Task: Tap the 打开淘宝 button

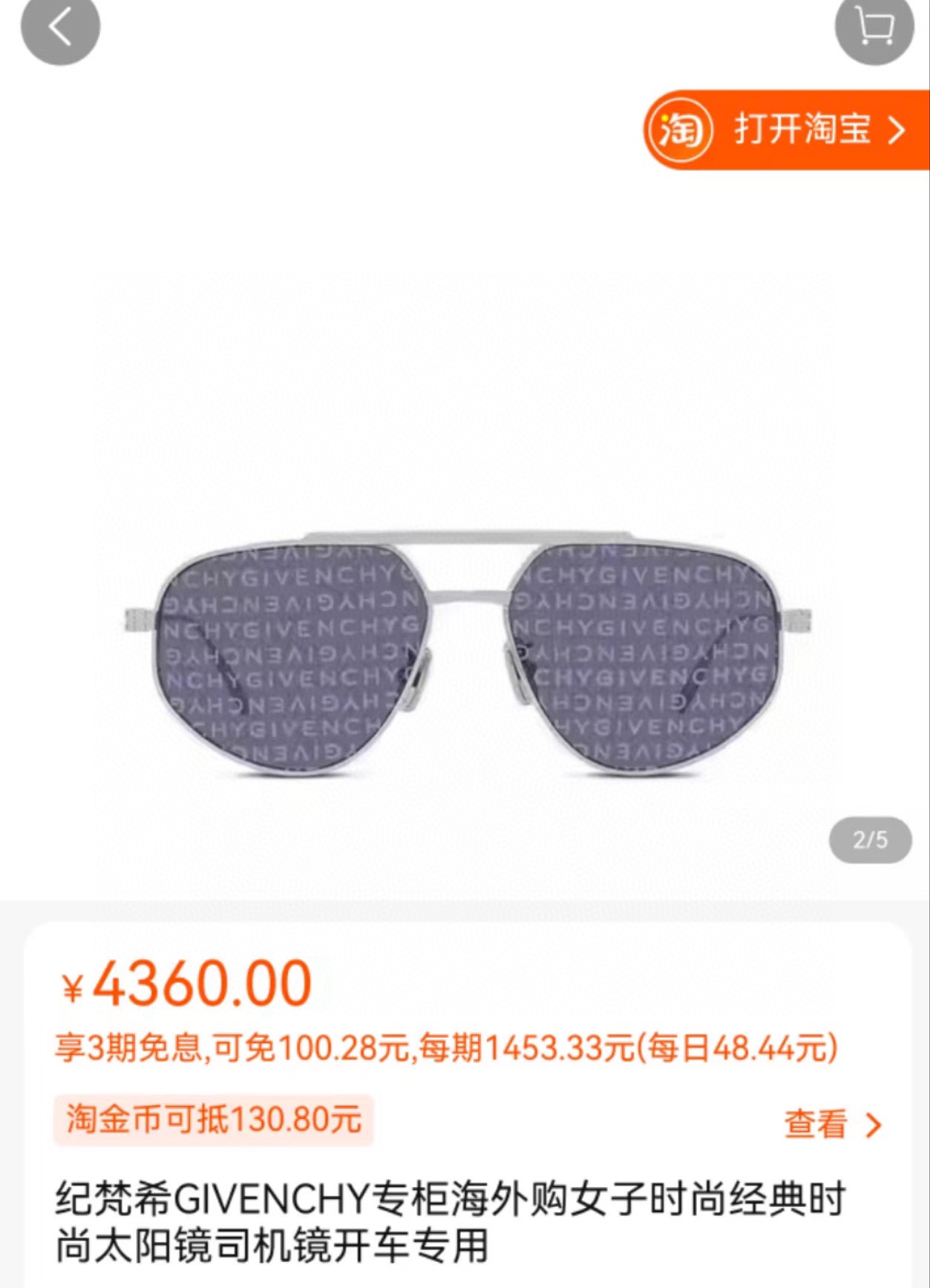Action: pos(787,130)
